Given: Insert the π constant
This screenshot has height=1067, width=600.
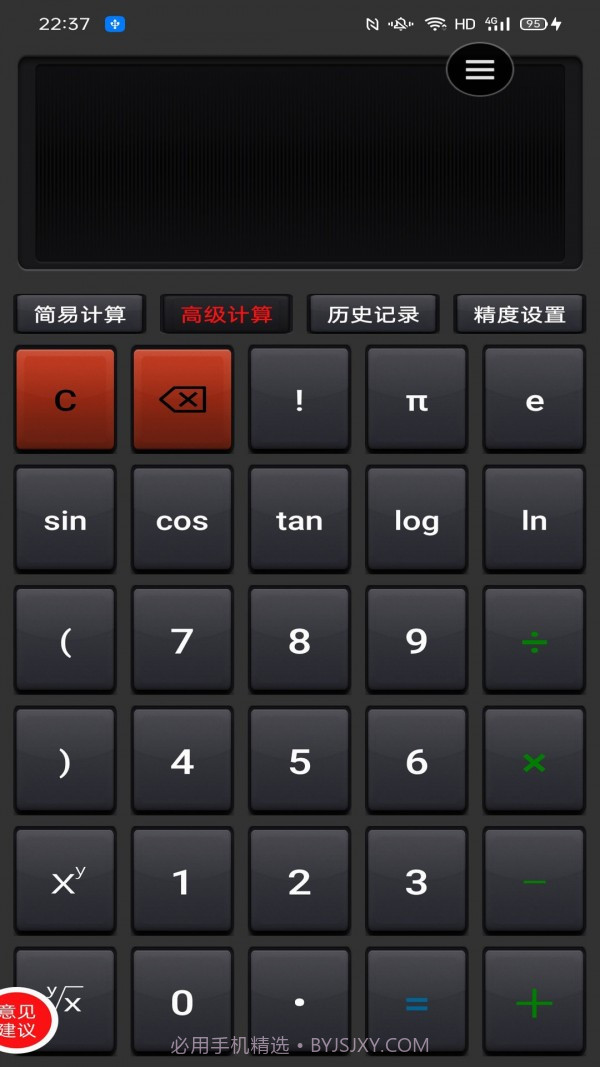Looking at the screenshot, I should pos(416,400).
